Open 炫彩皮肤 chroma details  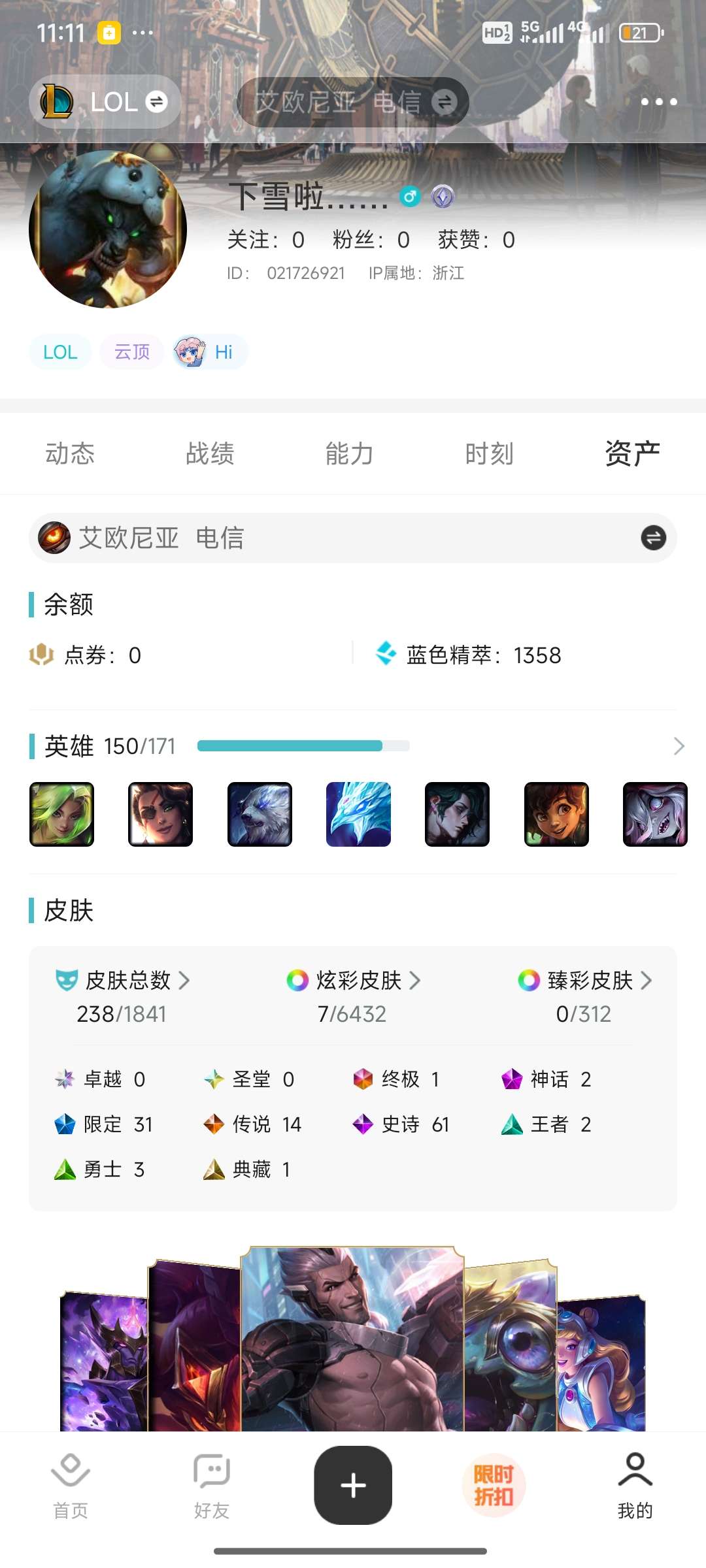click(x=354, y=981)
